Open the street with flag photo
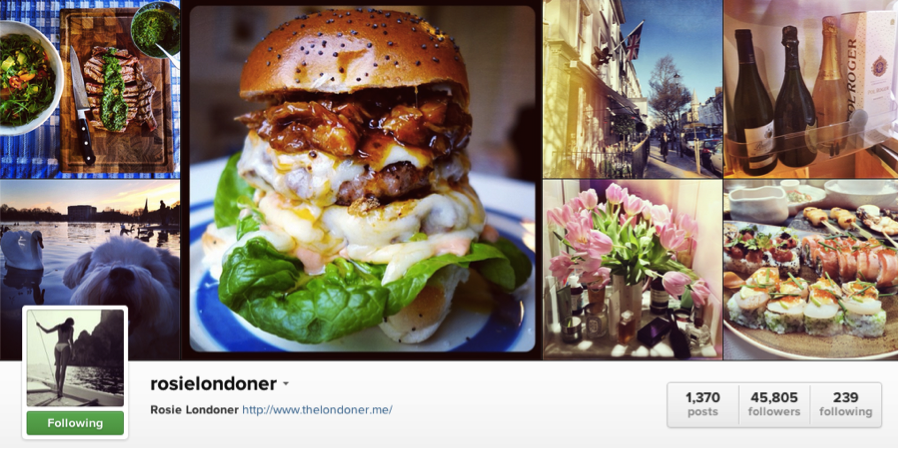This screenshot has width=899, height=449. [632, 90]
